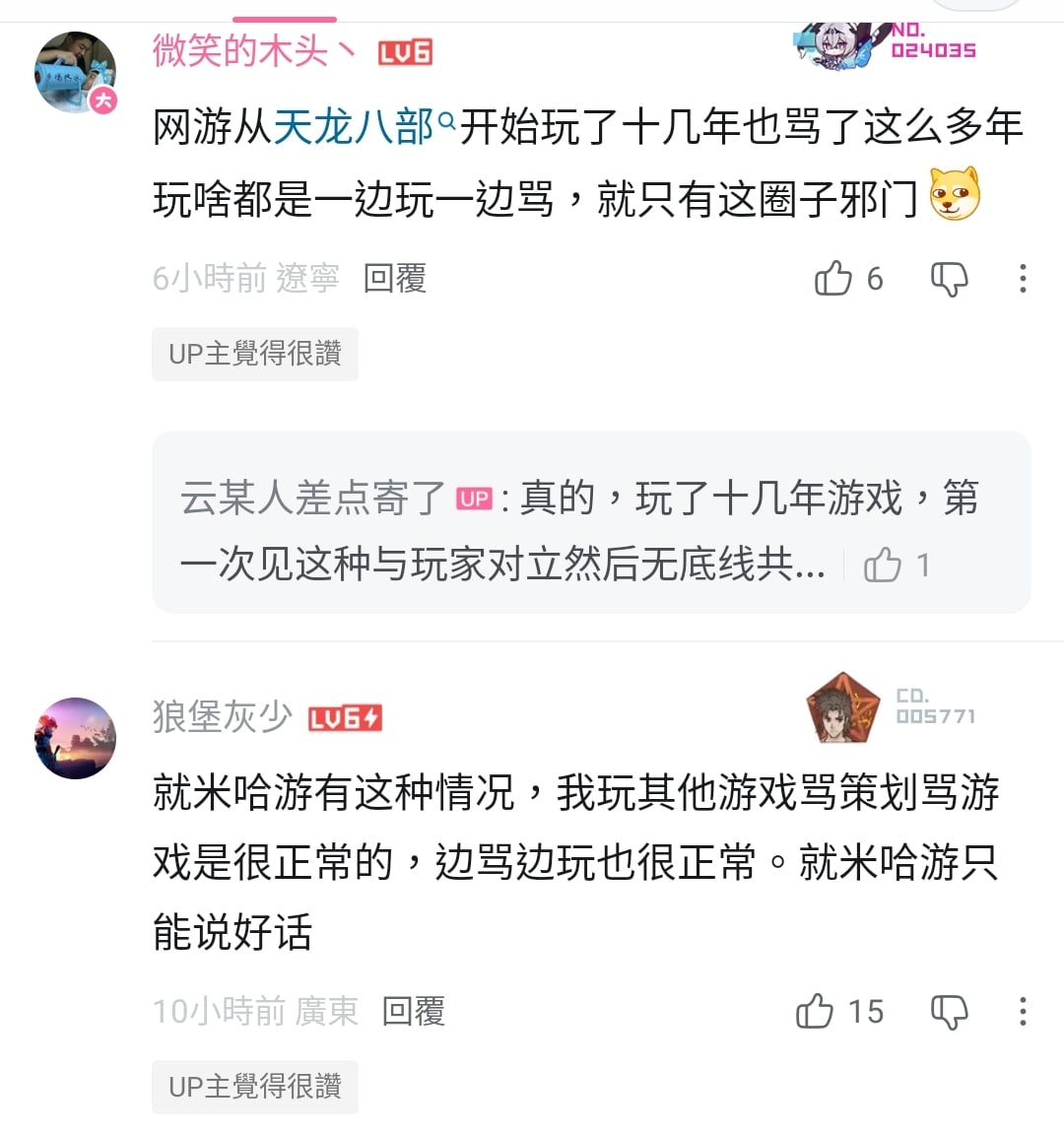The image size is (1064, 1134).
Task: Open overflow menu on 微笑的木头丶's comment
Action: pyautogui.click(x=1023, y=279)
